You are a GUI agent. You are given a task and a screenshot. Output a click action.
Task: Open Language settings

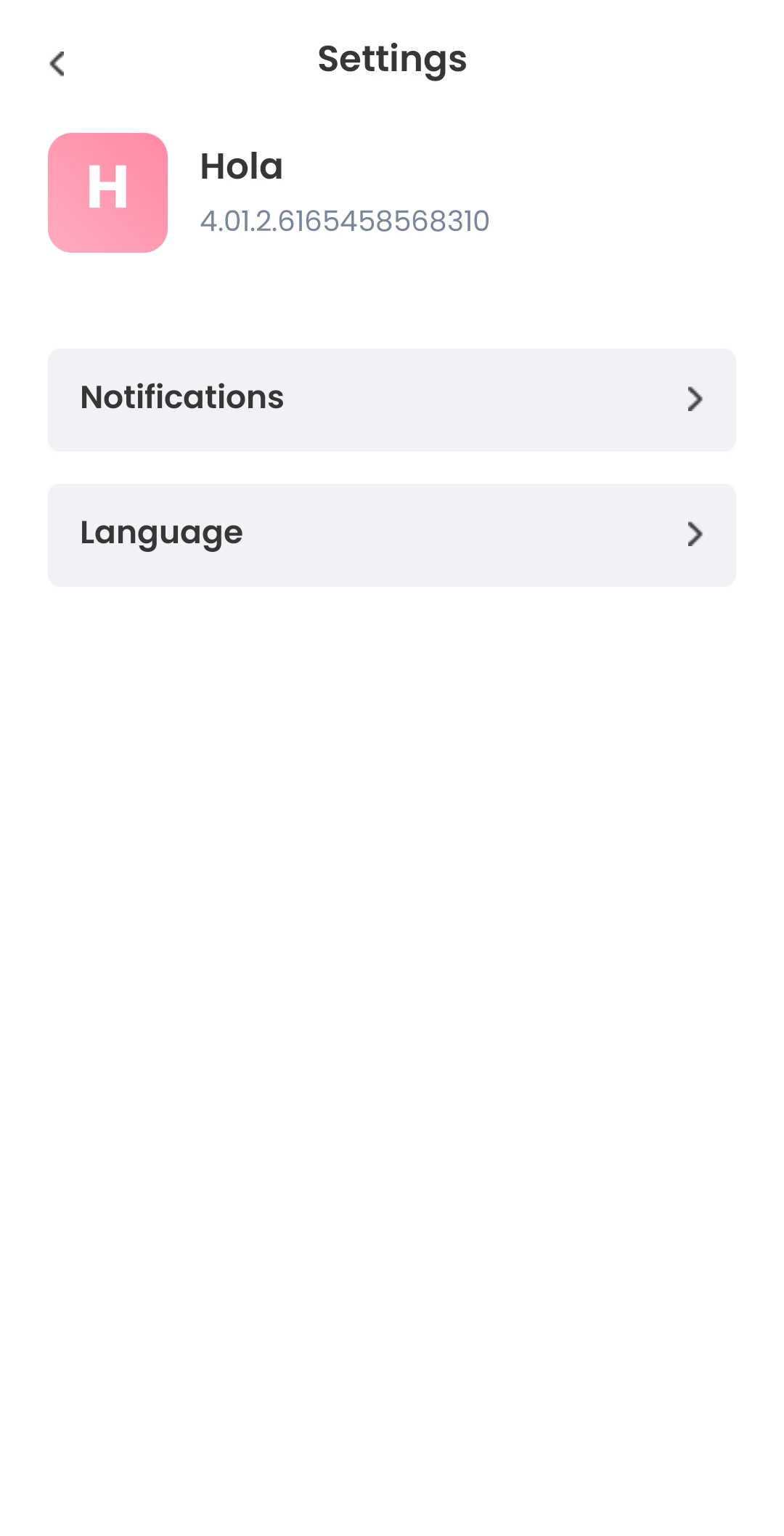pyautogui.click(x=392, y=535)
